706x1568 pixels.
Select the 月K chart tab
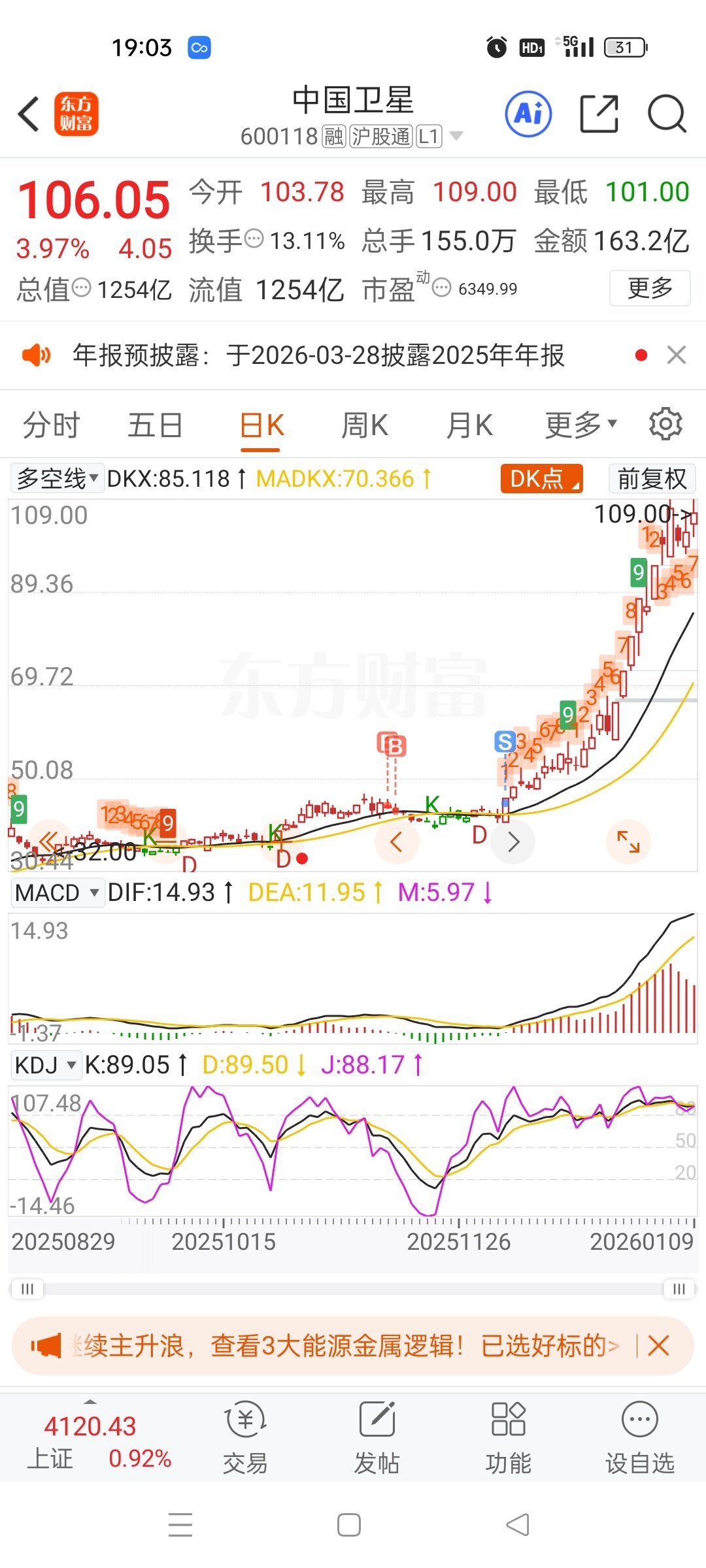[x=469, y=425]
